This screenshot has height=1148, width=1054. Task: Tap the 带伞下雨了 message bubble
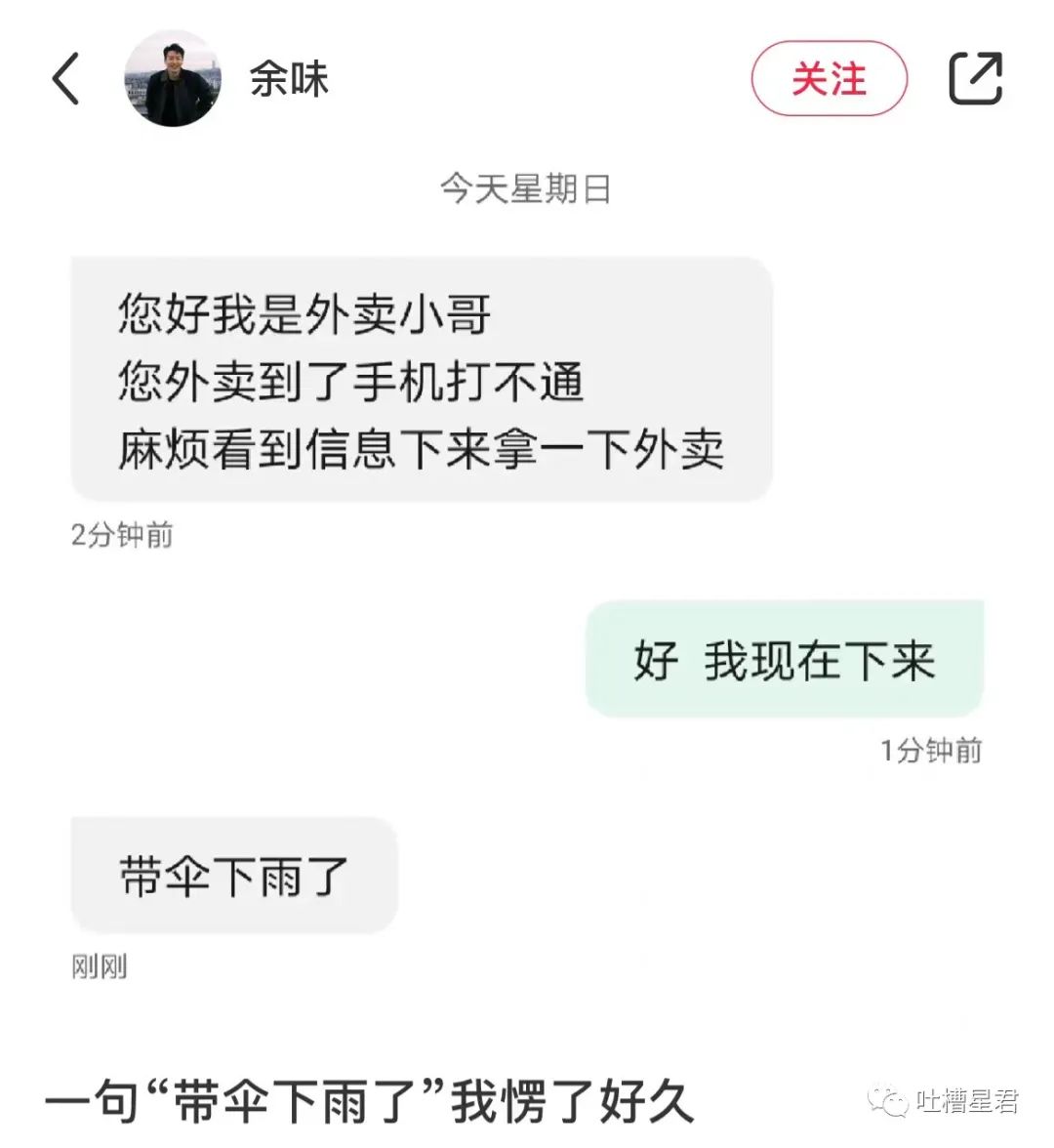click(234, 875)
